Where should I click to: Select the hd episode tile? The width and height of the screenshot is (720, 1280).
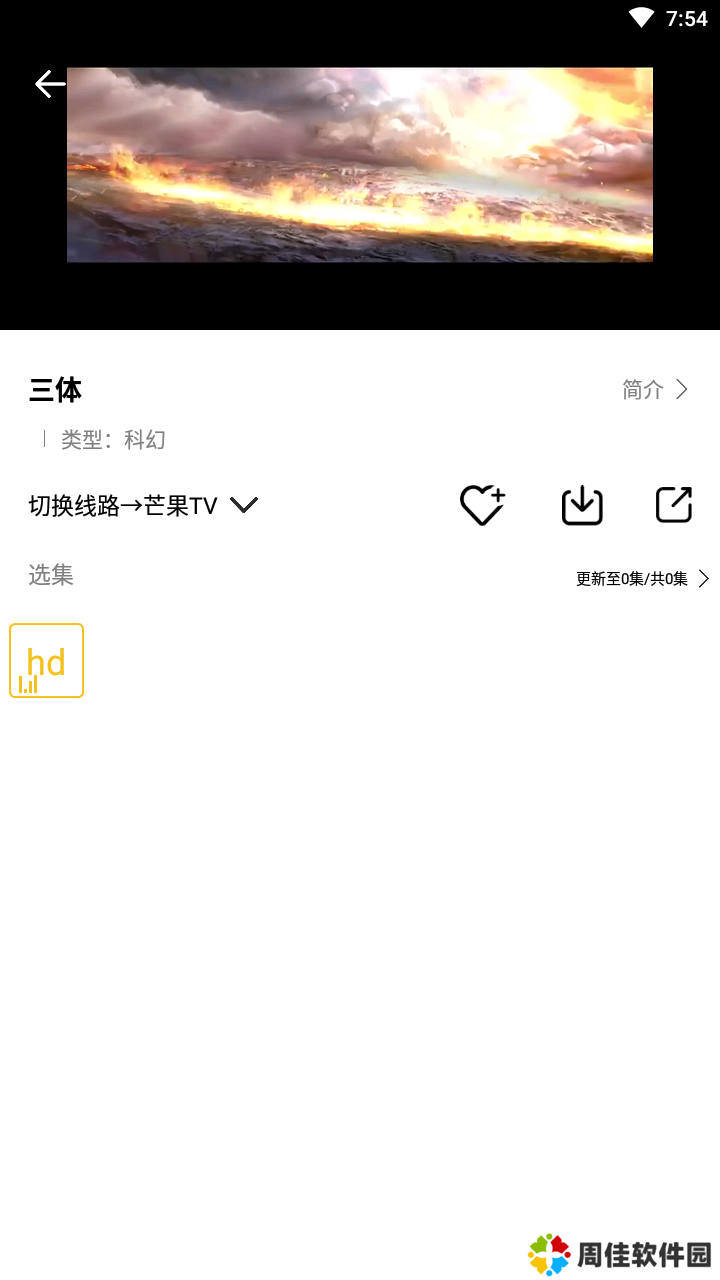click(x=46, y=661)
